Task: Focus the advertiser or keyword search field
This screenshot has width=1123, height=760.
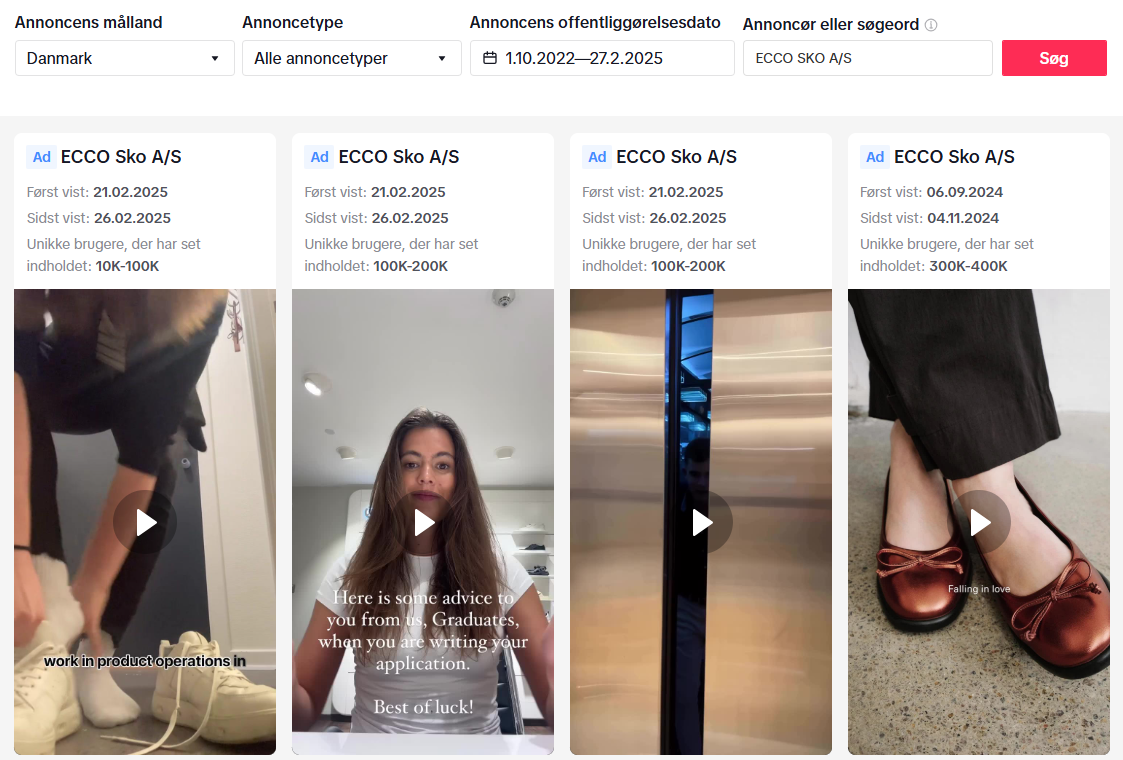Action: [867, 58]
